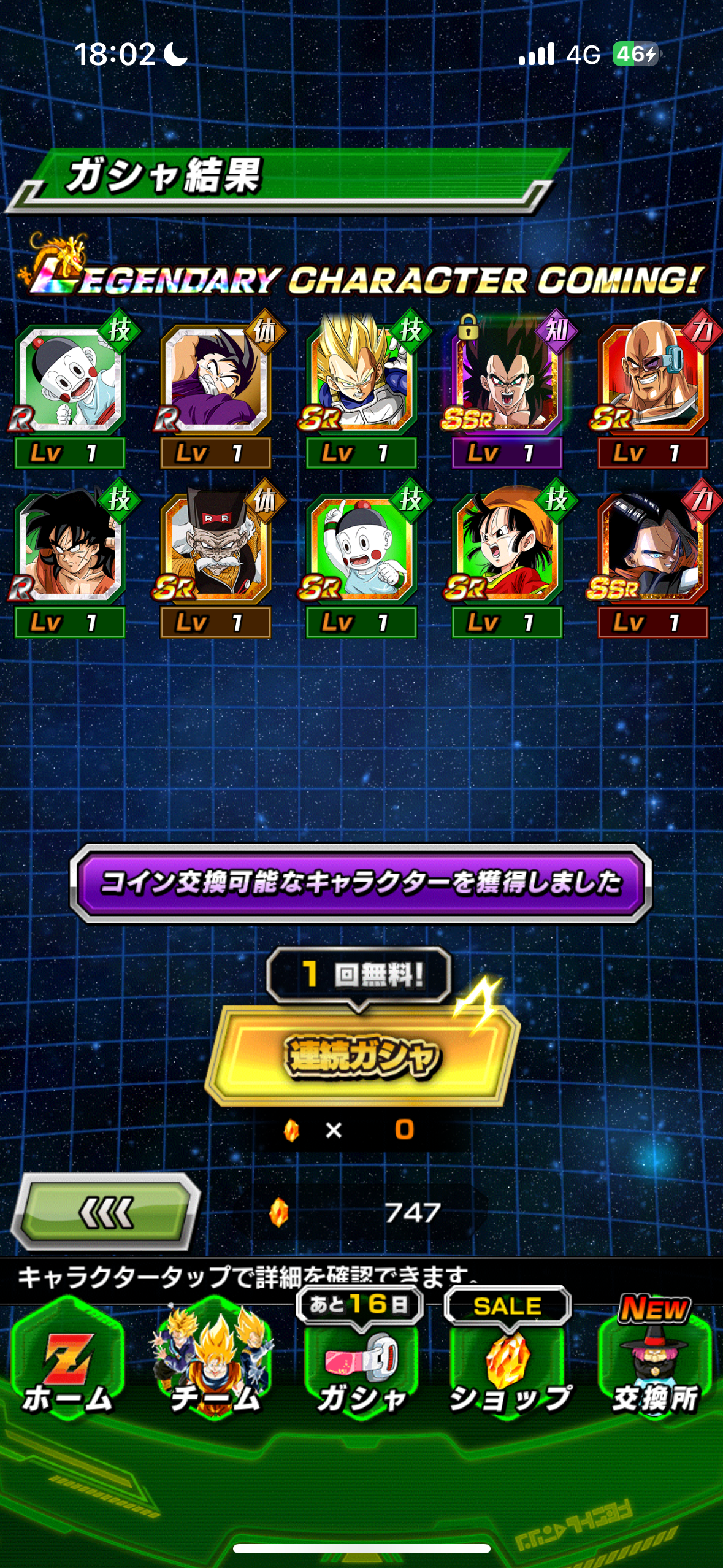Open the SR-rarity Chiaotzu card
Screen dimensions: 723x1568
click(x=361, y=549)
